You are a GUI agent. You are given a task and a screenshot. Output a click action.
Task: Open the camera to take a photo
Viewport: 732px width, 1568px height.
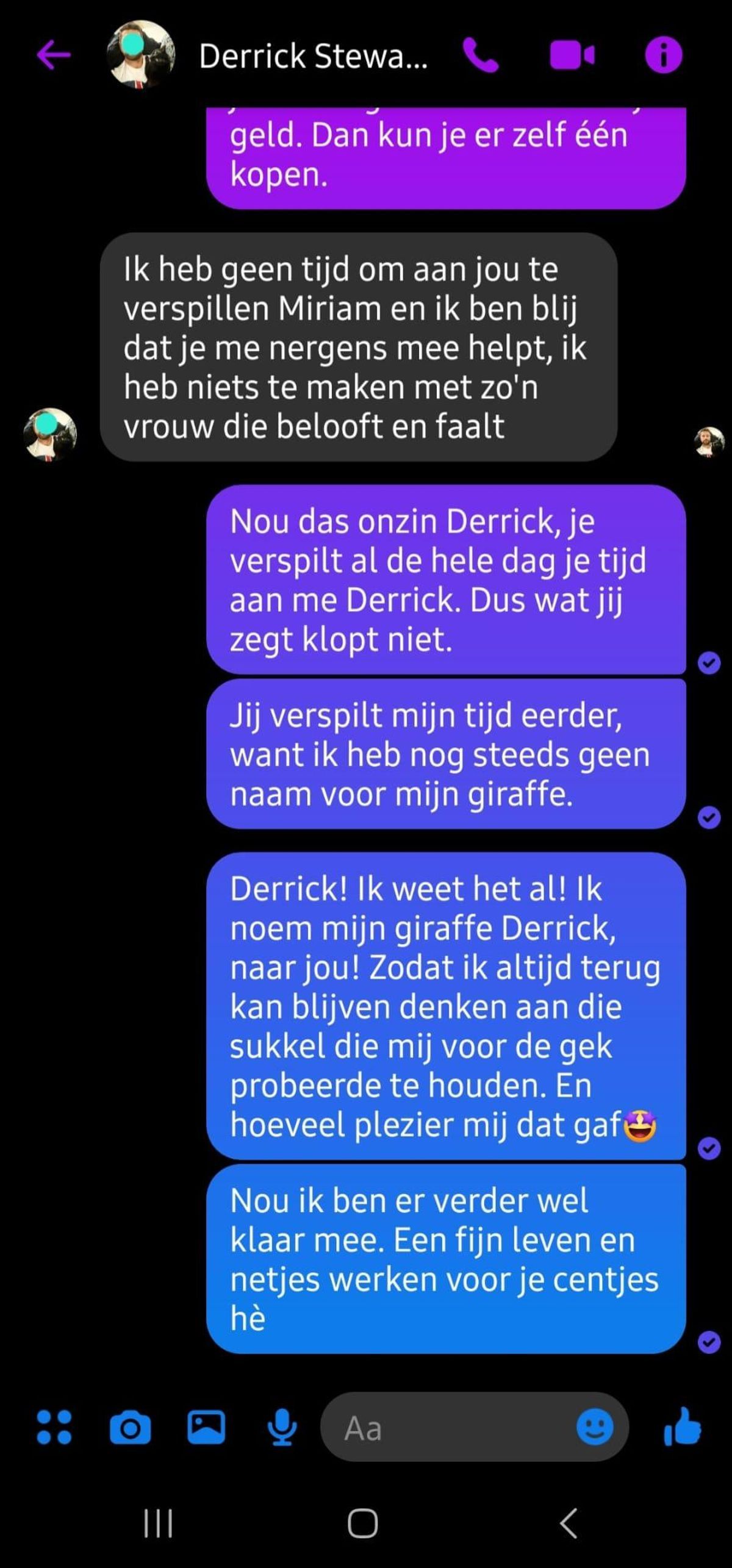coord(130,1428)
